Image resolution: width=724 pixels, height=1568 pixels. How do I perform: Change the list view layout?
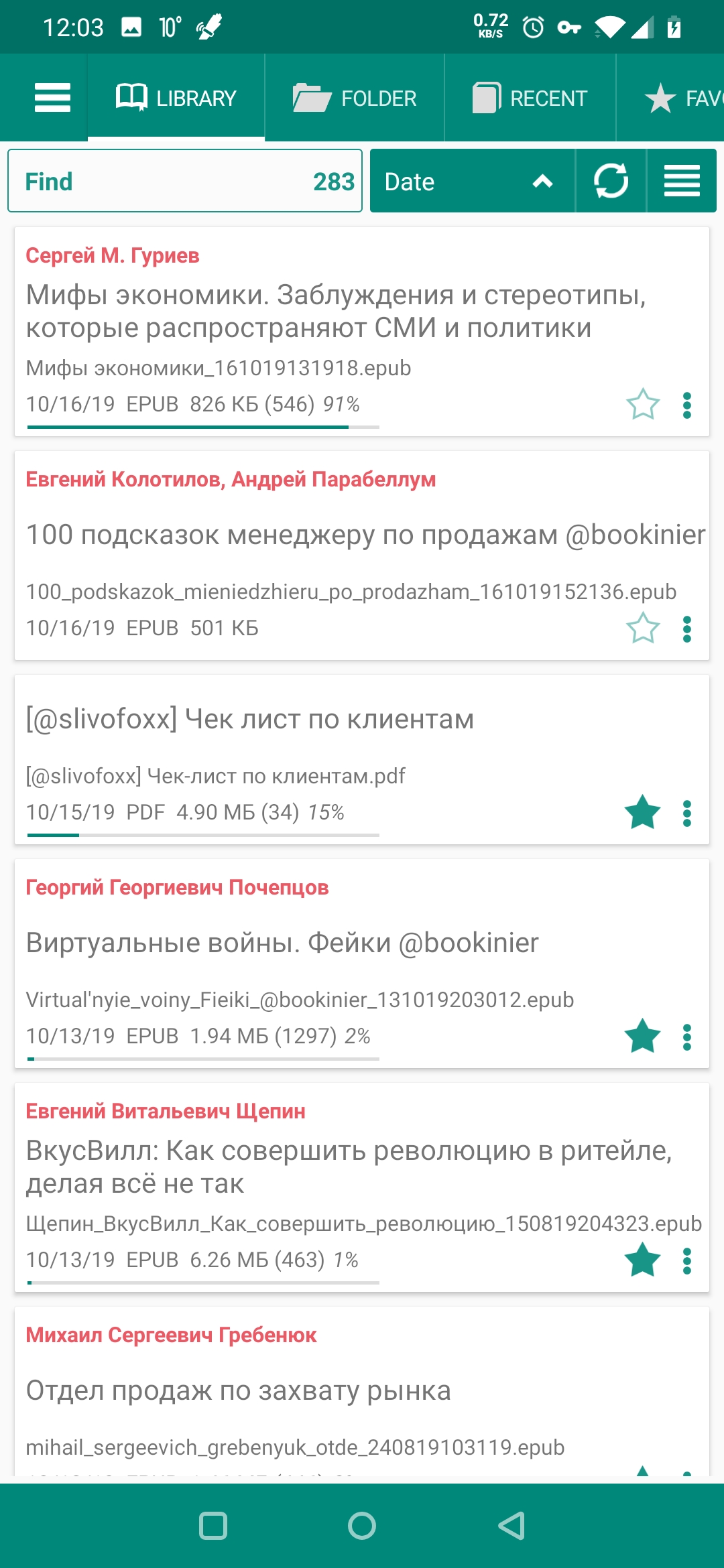[x=682, y=181]
